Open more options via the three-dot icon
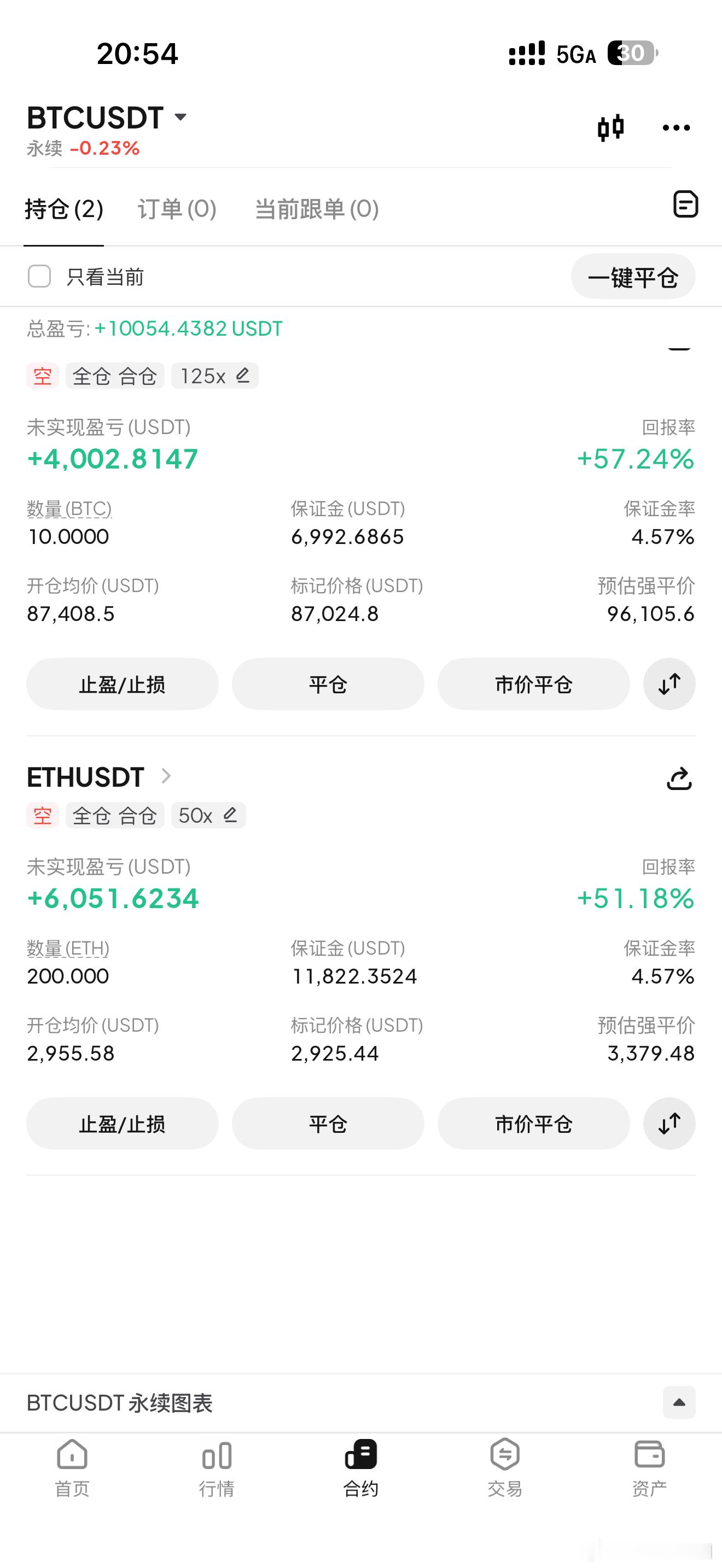 click(x=676, y=128)
